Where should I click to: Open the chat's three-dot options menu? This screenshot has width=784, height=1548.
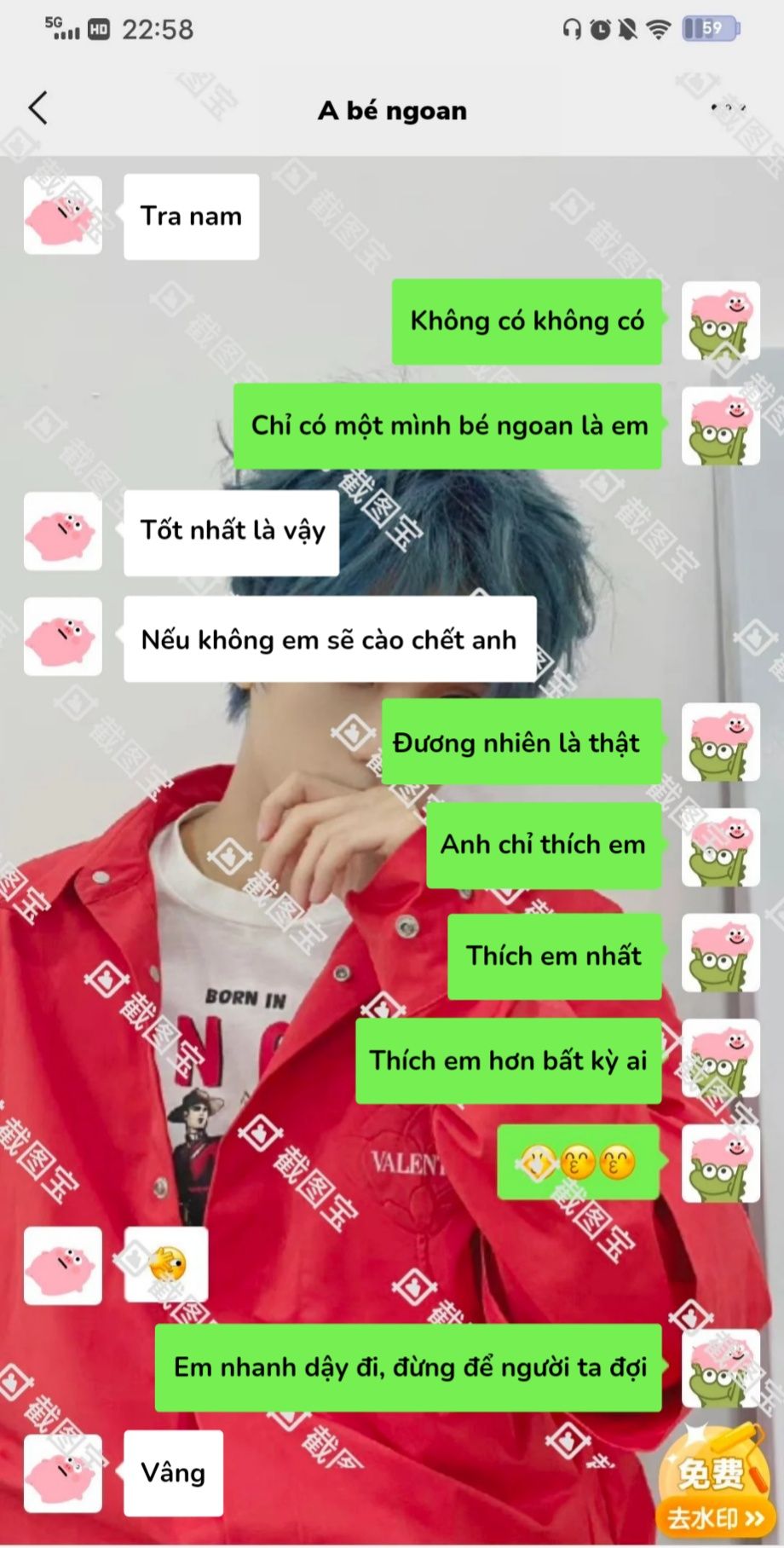point(729,108)
